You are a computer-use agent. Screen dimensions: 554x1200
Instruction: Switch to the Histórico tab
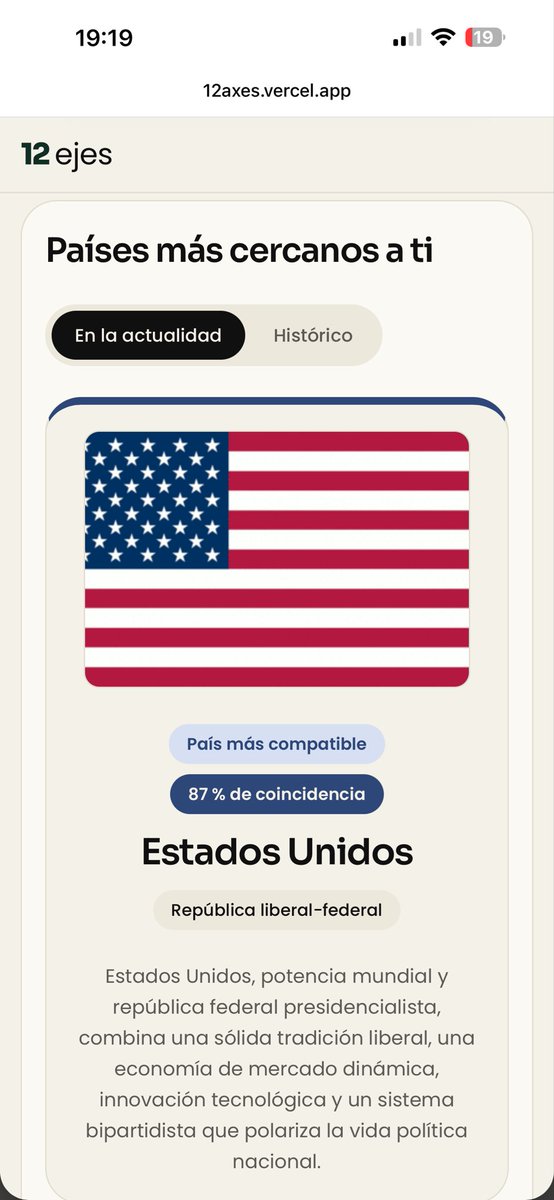(313, 336)
